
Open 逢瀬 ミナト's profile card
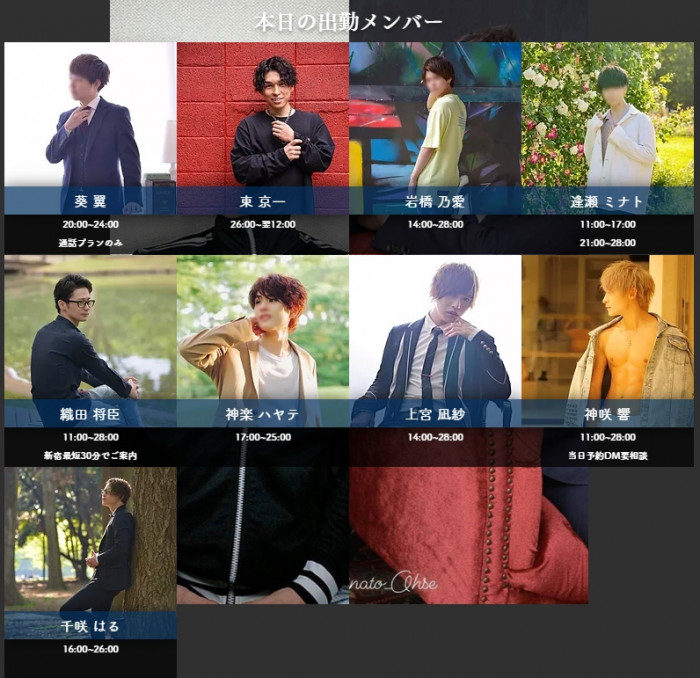point(607,130)
